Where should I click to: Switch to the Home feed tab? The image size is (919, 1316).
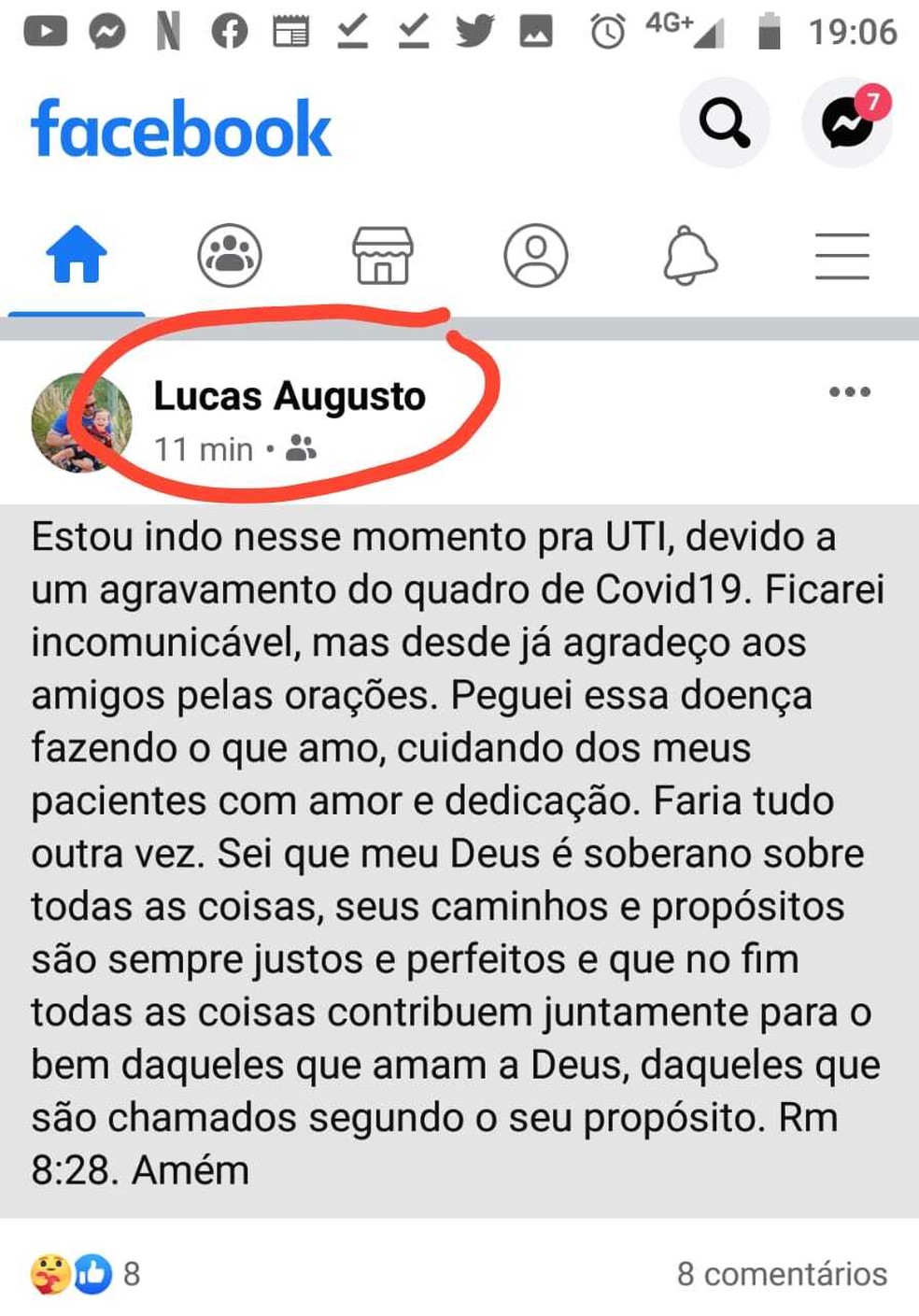[x=77, y=255]
